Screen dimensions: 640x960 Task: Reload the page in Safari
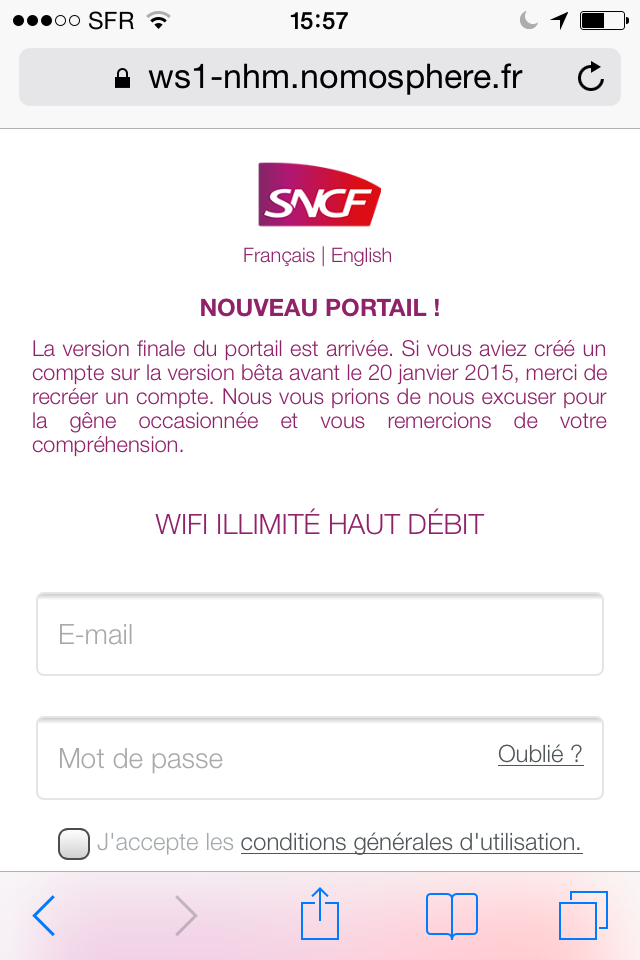(591, 77)
